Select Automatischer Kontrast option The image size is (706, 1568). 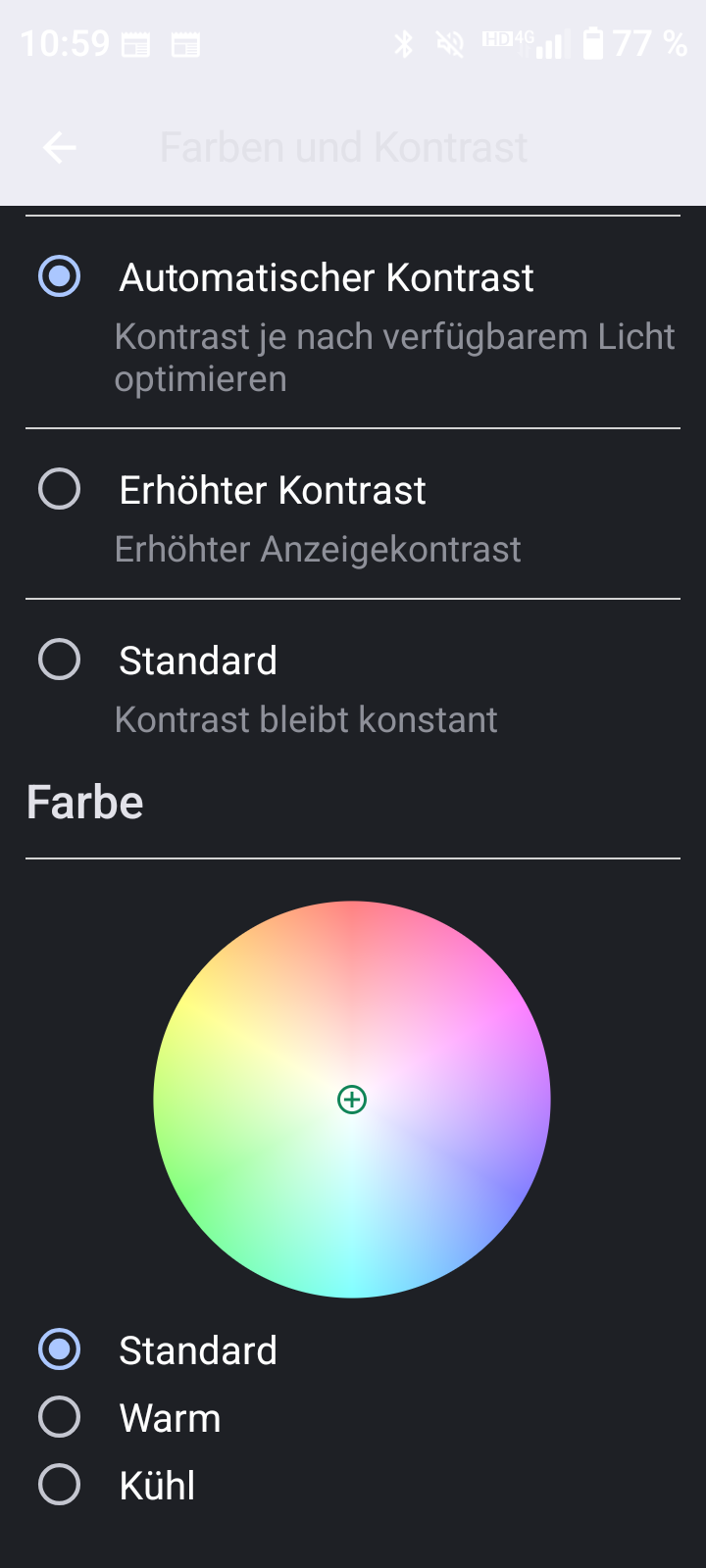60,276
